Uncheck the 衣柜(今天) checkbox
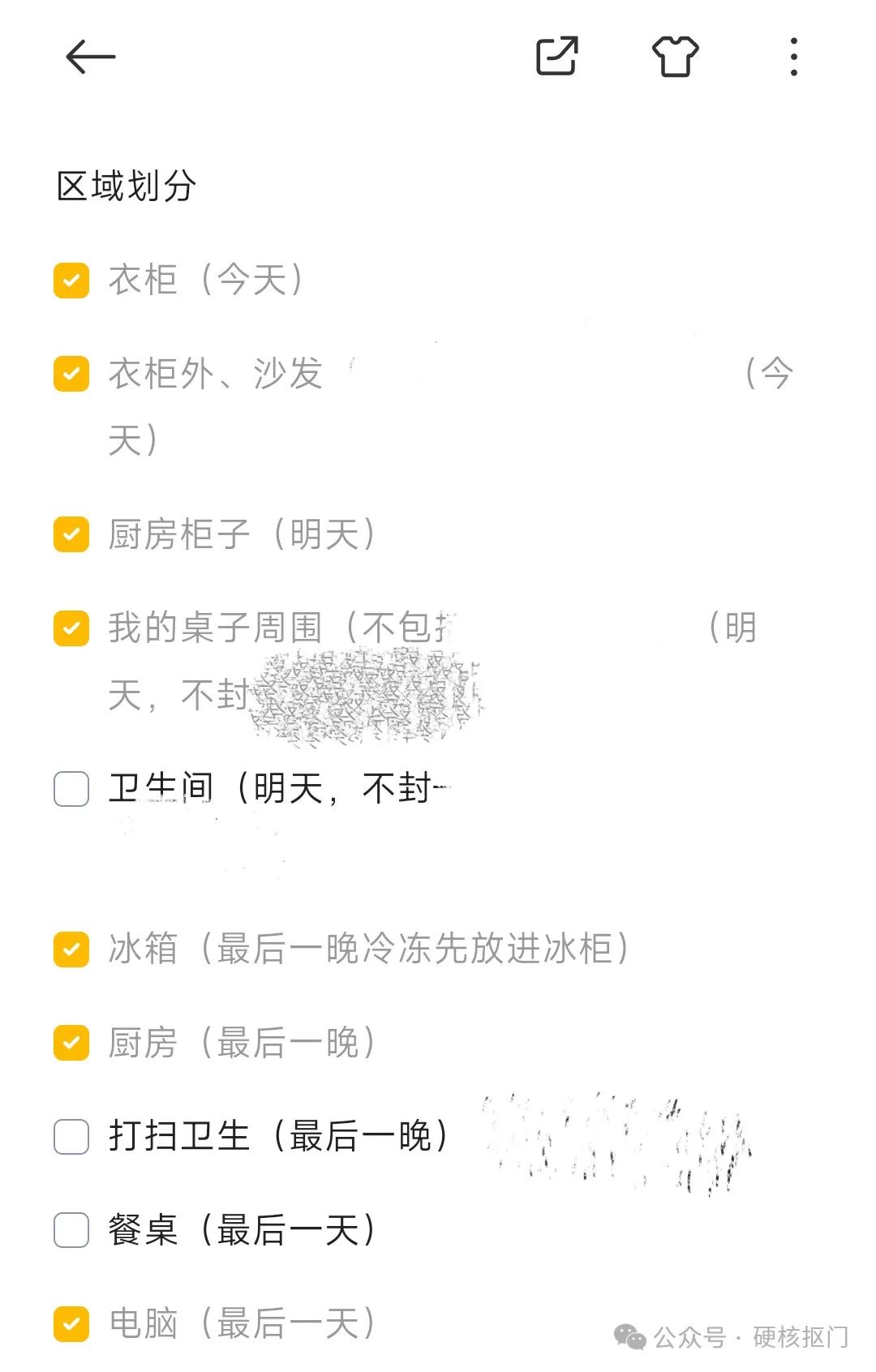This screenshot has width=876, height=1372. click(71, 281)
